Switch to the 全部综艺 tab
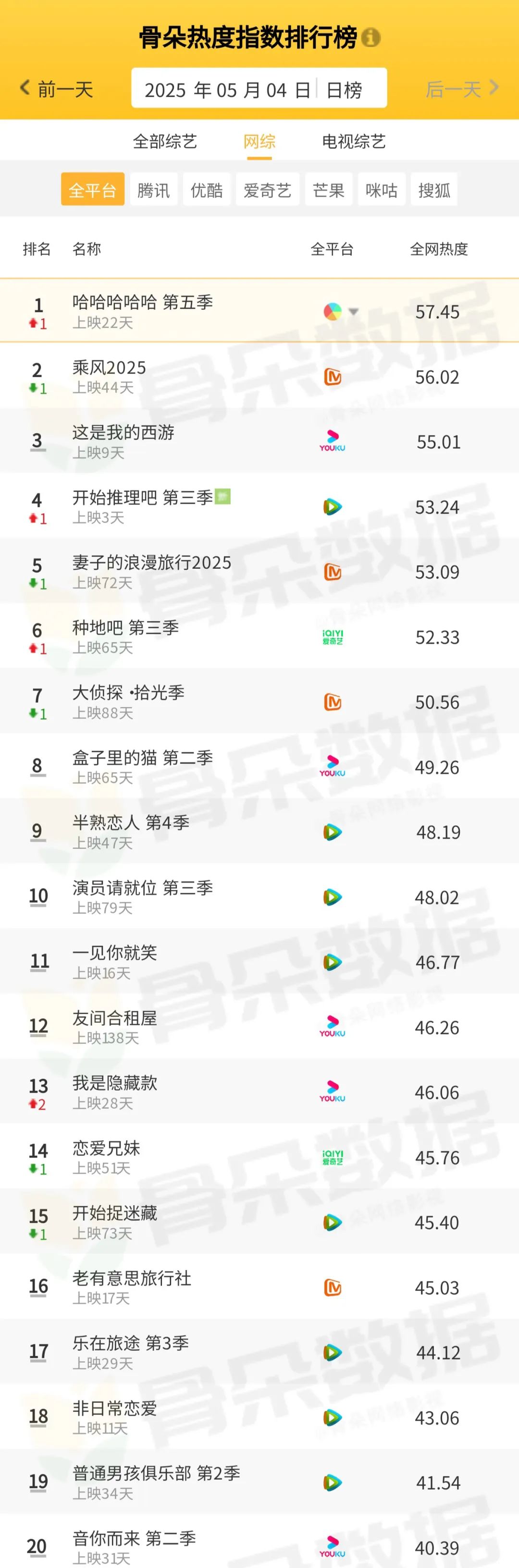The width and height of the screenshot is (519, 1568). [165, 142]
